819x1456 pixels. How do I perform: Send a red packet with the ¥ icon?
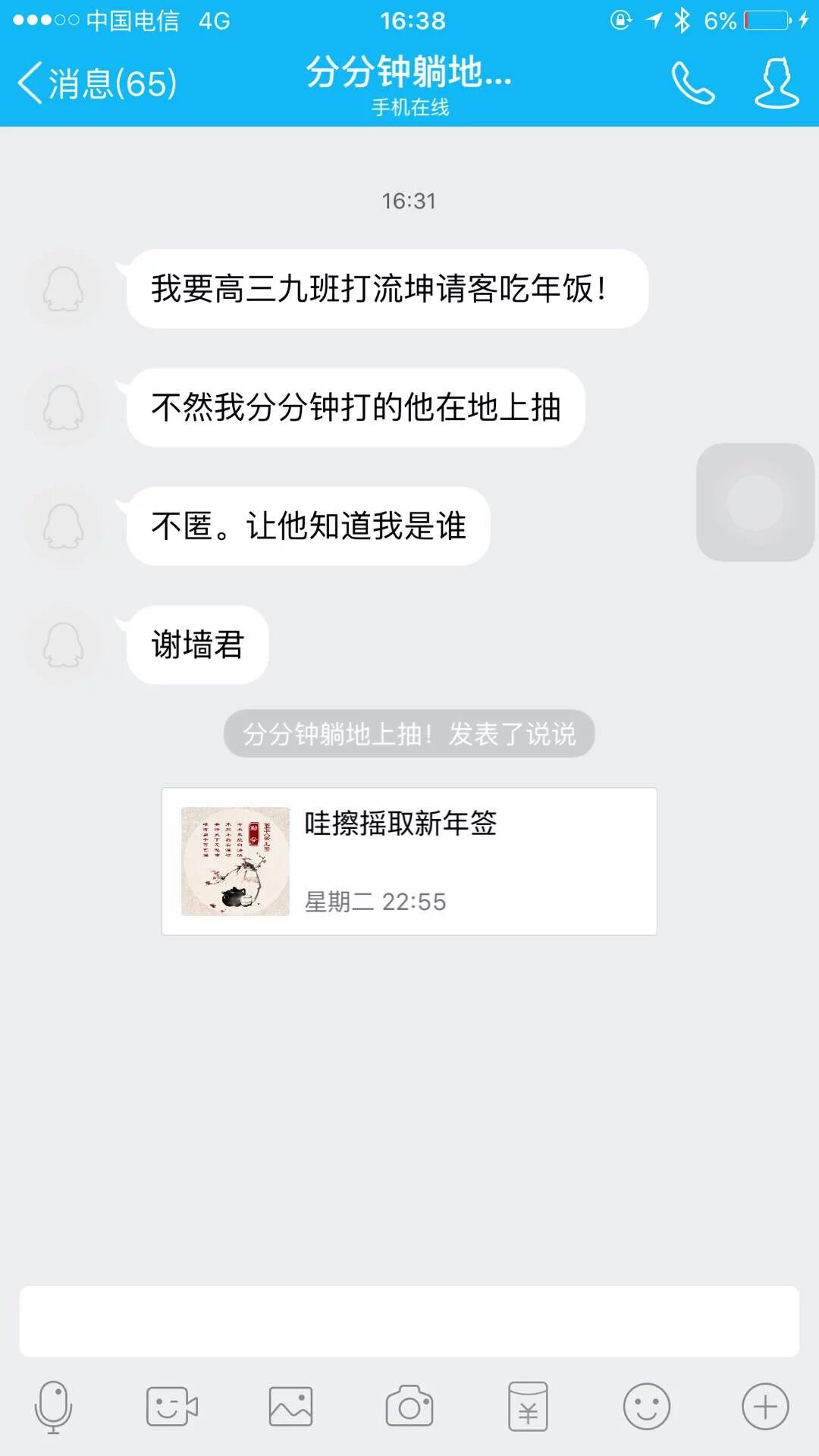click(528, 1407)
